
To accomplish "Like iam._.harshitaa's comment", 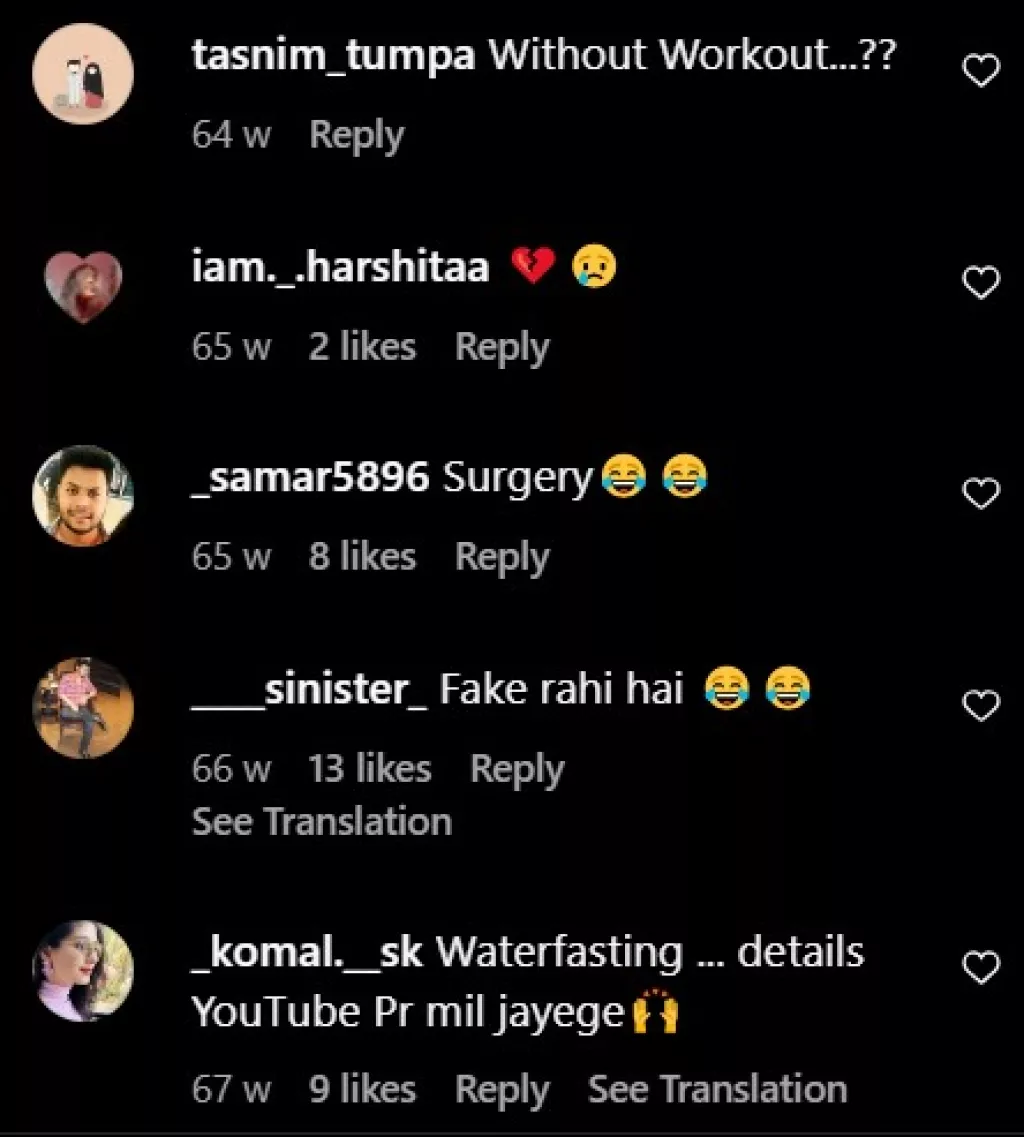I will [x=981, y=284].
